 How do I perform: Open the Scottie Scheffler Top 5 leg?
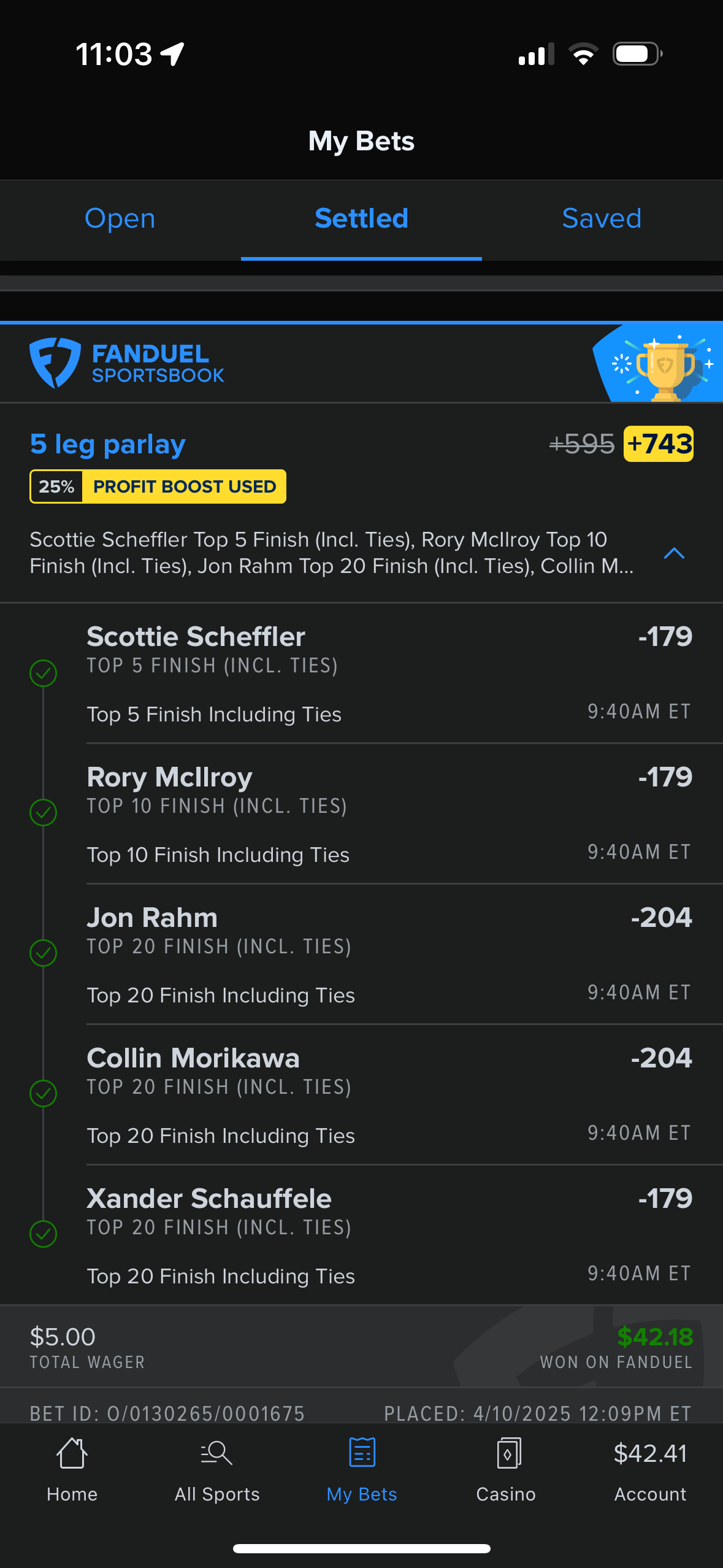pos(389,674)
